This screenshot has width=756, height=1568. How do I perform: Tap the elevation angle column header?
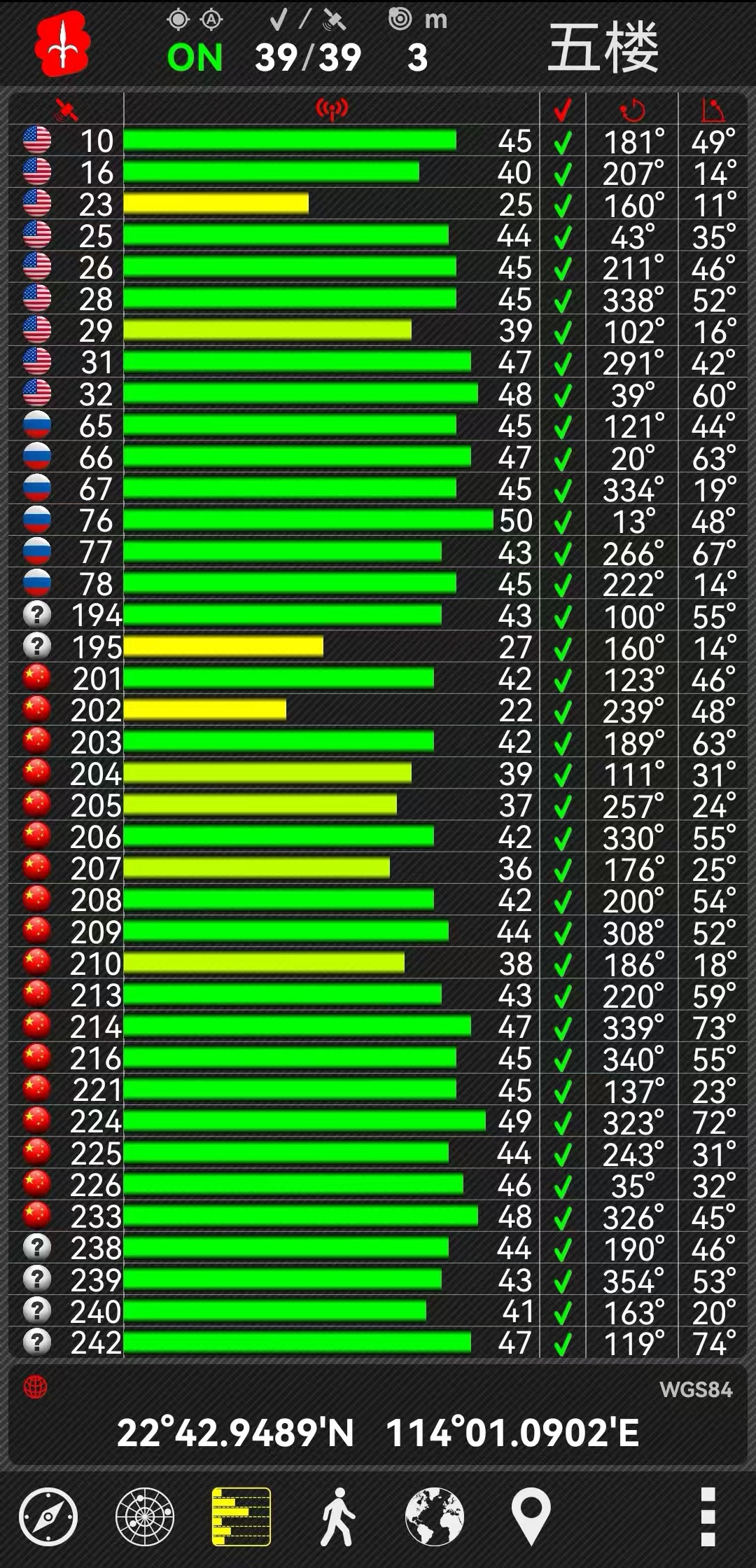point(713,110)
